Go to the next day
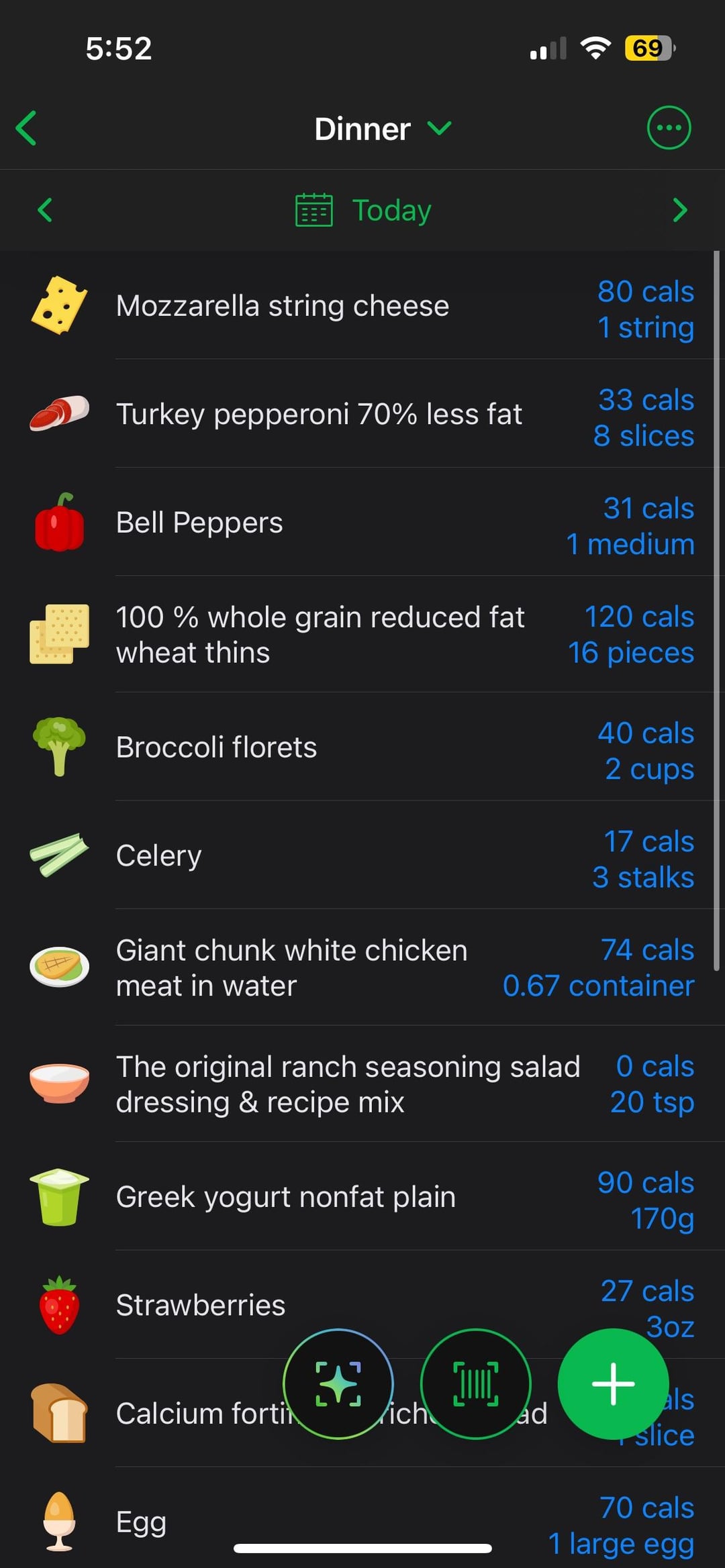Viewport: 725px width, 1568px height. coord(680,210)
